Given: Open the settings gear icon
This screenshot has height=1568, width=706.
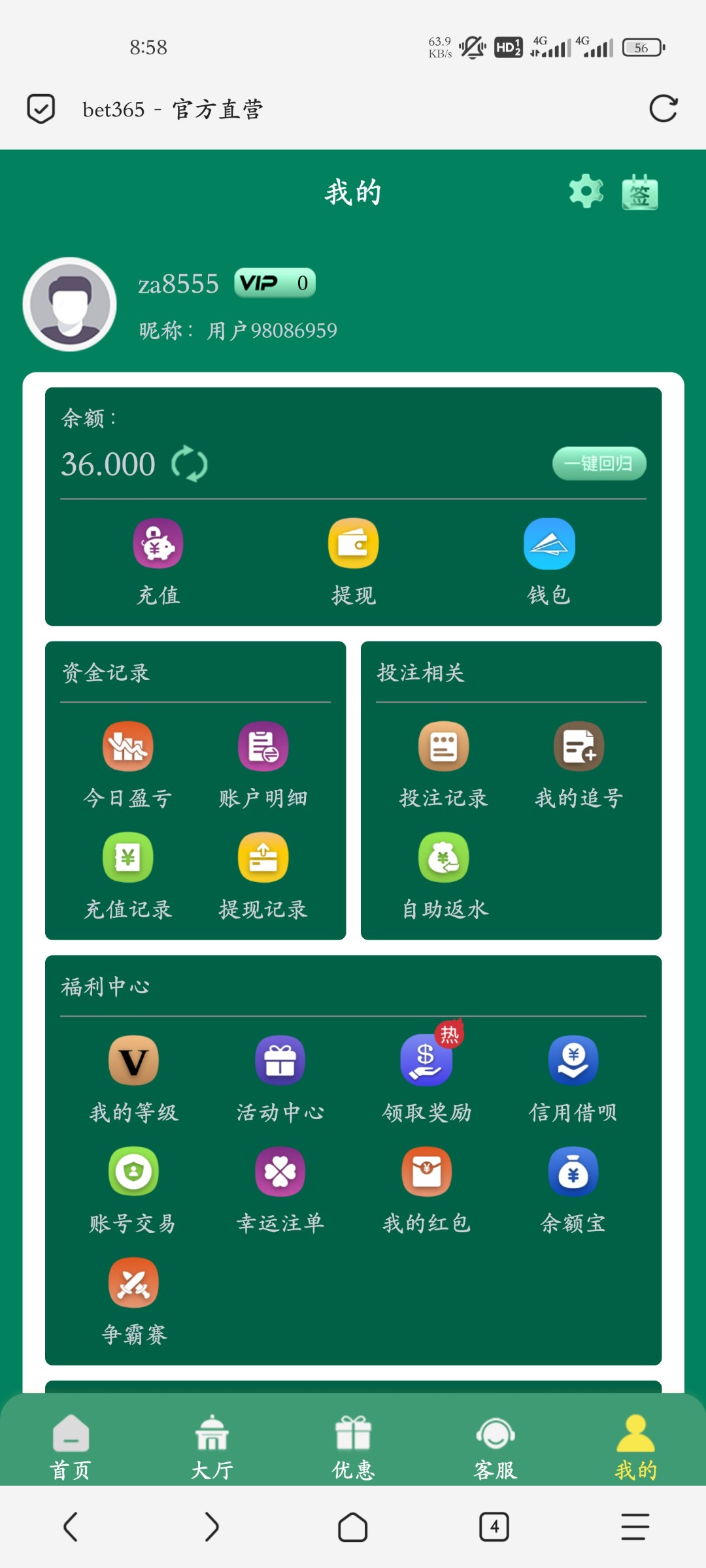Looking at the screenshot, I should coord(586,191).
